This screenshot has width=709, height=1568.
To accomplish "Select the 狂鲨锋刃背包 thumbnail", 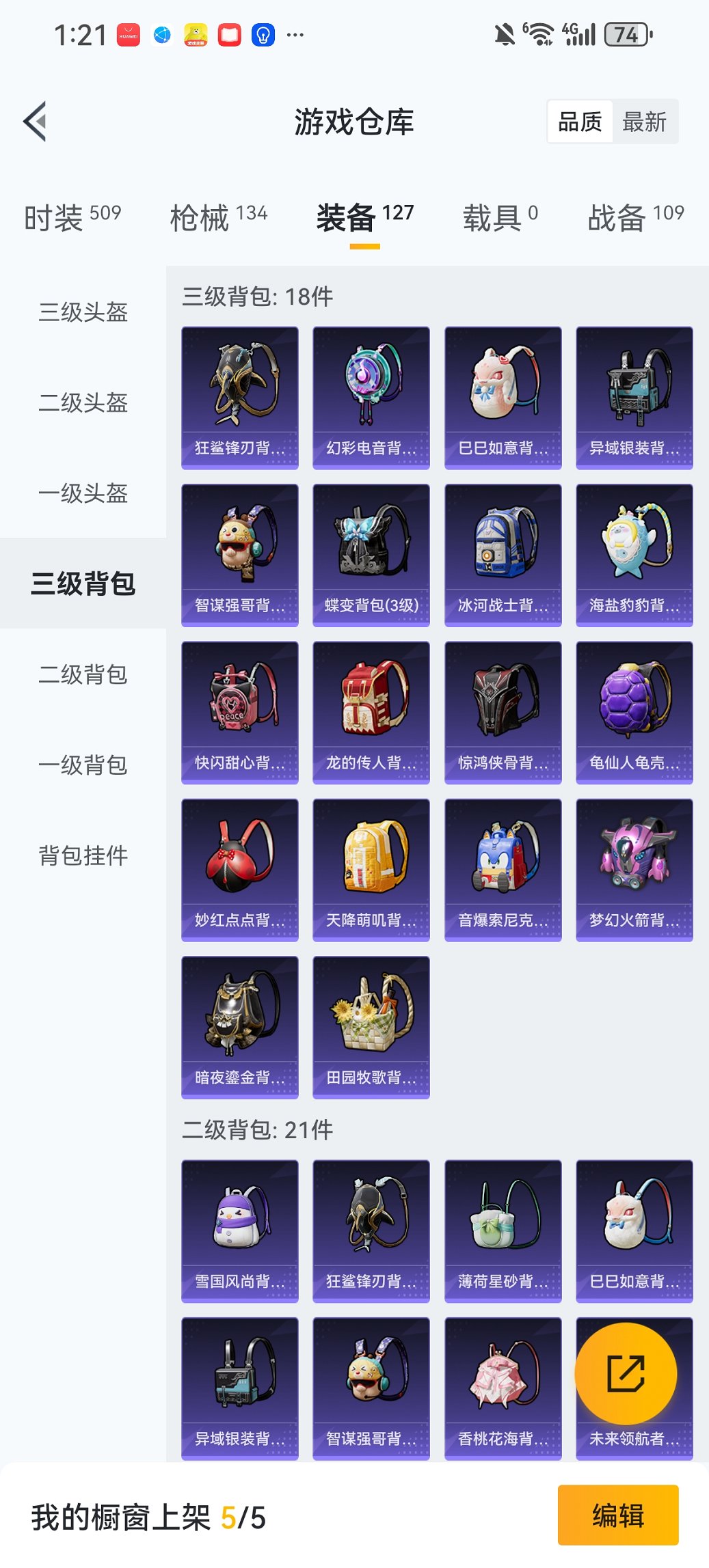I will pyautogui.click(x=240, y=396).
